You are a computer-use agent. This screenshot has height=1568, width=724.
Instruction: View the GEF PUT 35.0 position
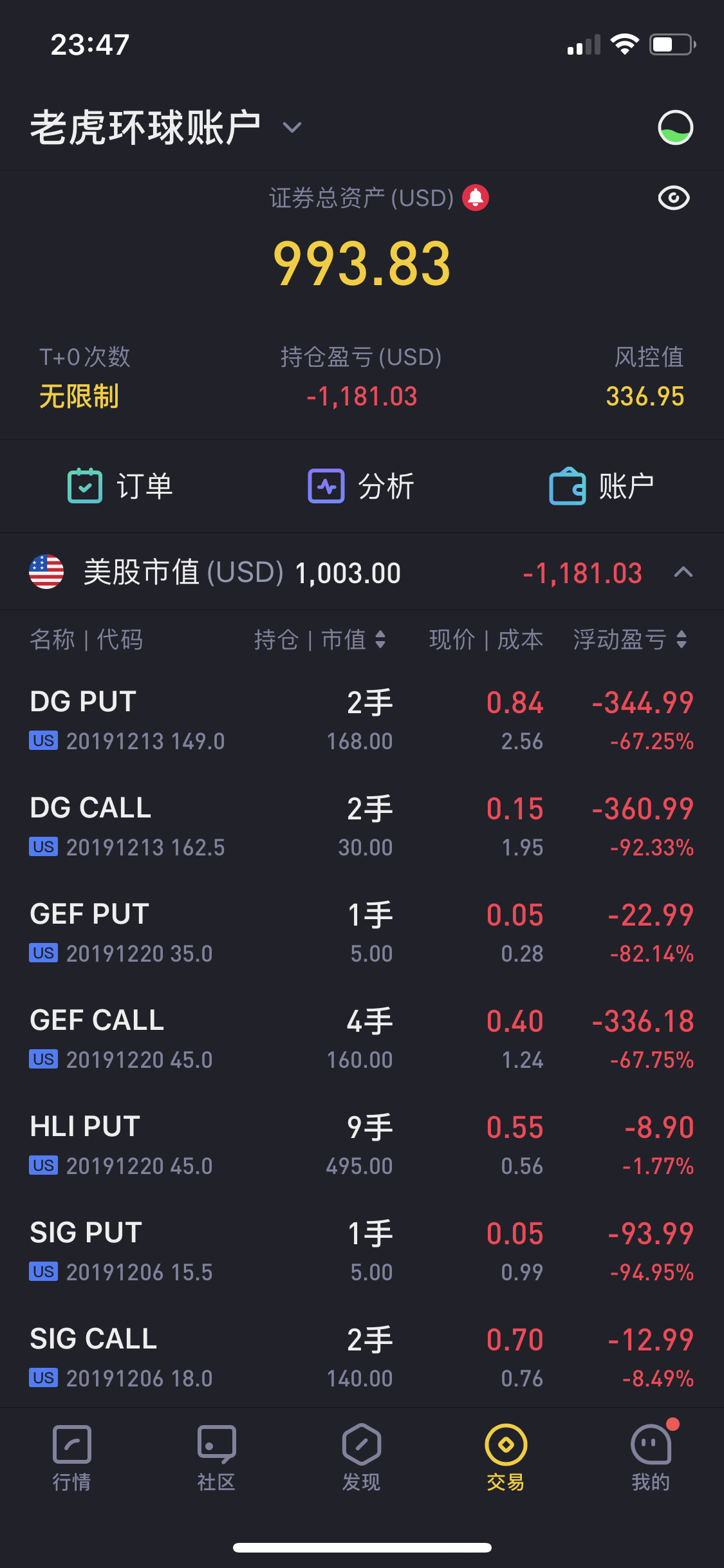click(x=361, y=933)
